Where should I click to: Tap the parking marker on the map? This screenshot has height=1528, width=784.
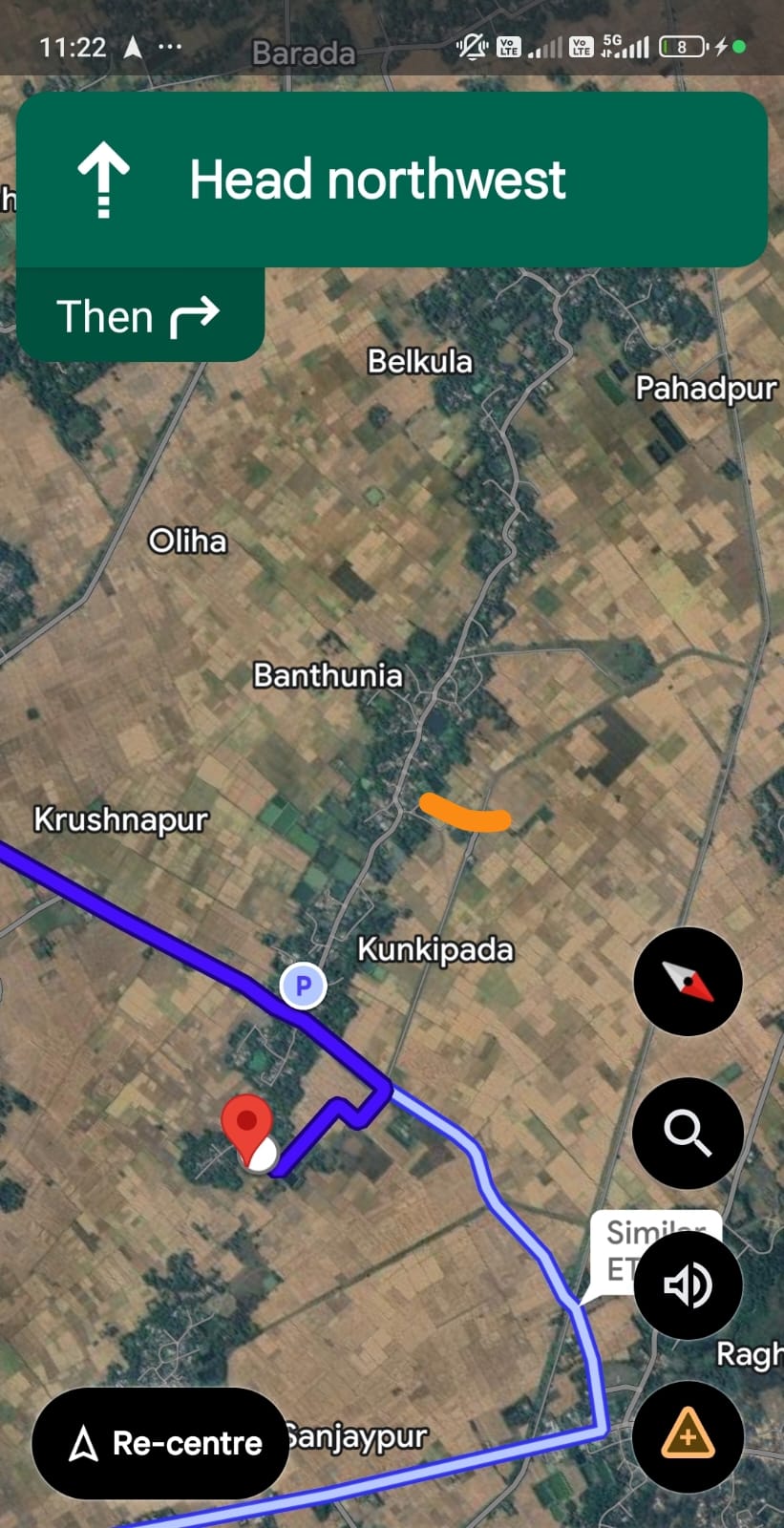pos(304,986)
